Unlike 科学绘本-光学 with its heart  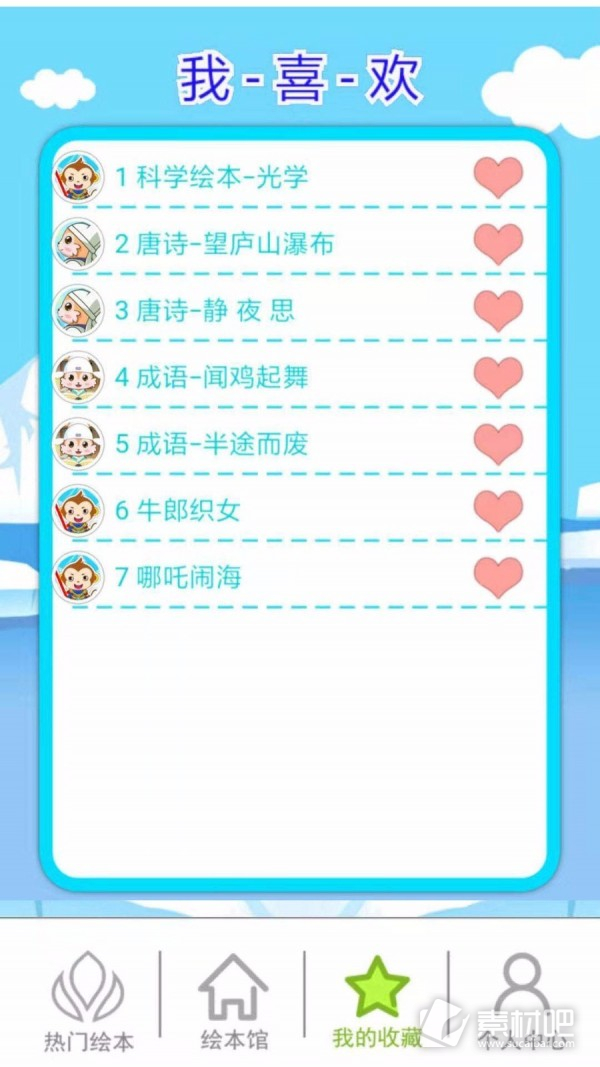point(498,177)
